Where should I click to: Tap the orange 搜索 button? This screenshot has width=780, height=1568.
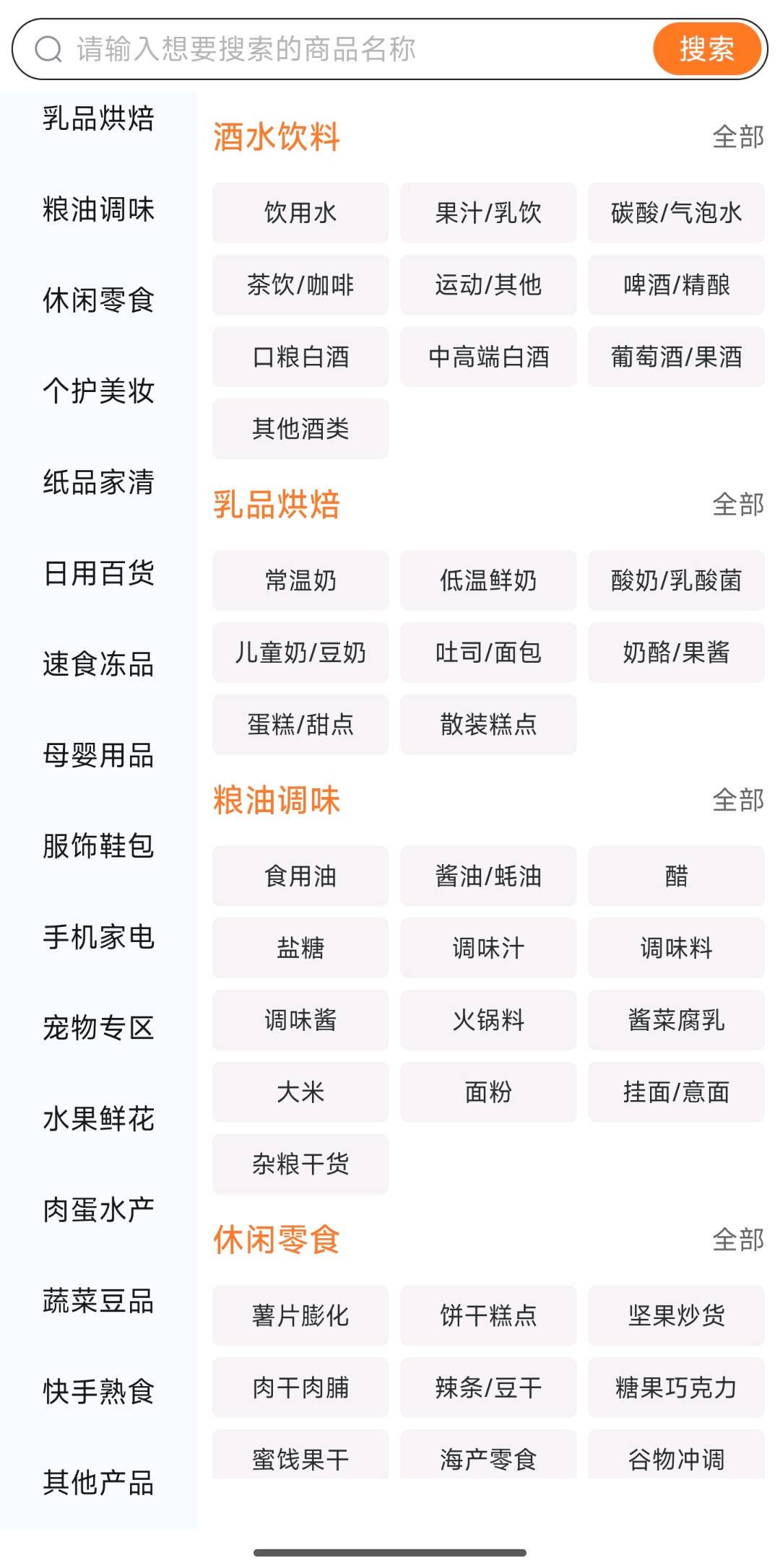[707, 49]
